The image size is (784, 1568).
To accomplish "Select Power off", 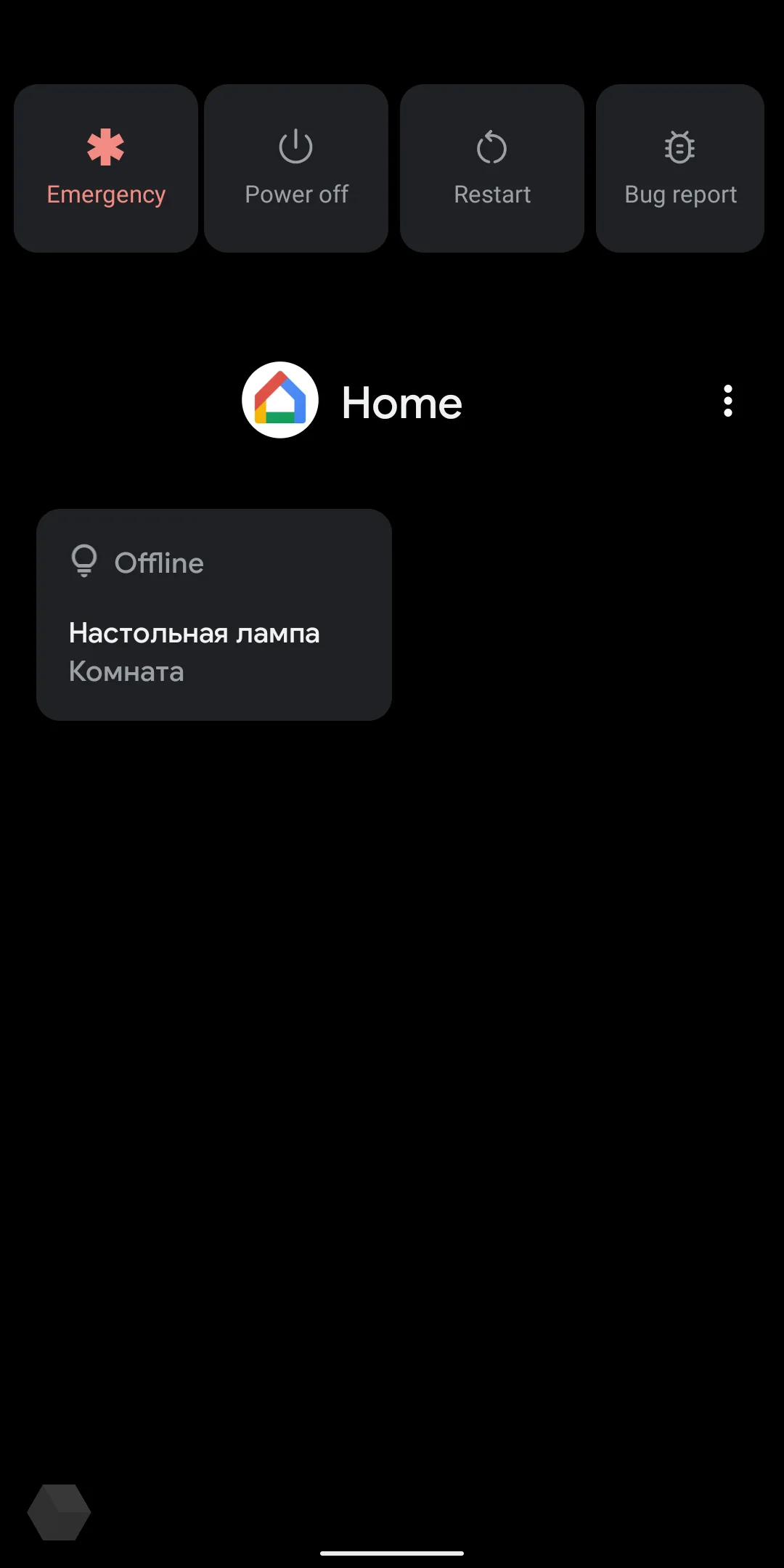I will (x=296, y=168).
